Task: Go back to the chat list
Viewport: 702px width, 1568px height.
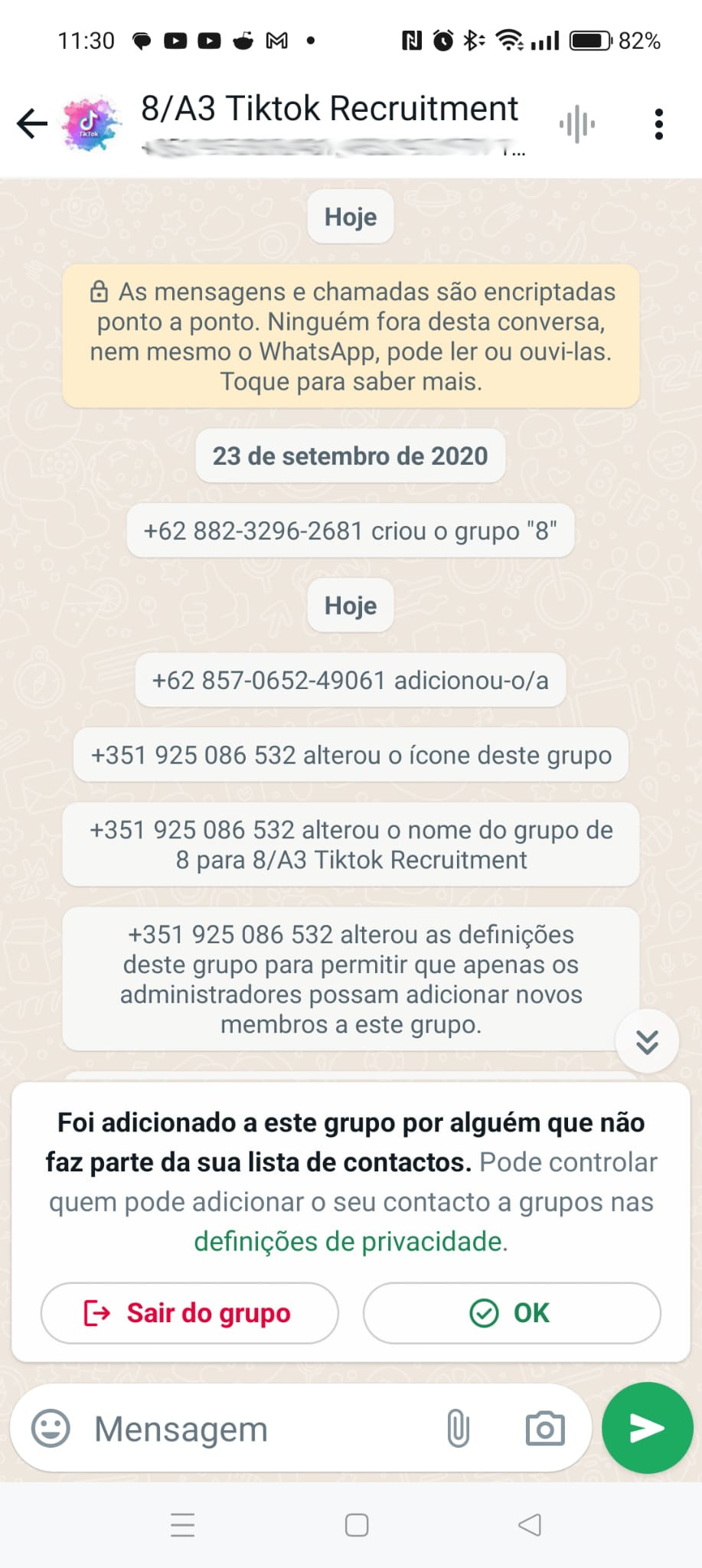Action: [x=32, y=123]
